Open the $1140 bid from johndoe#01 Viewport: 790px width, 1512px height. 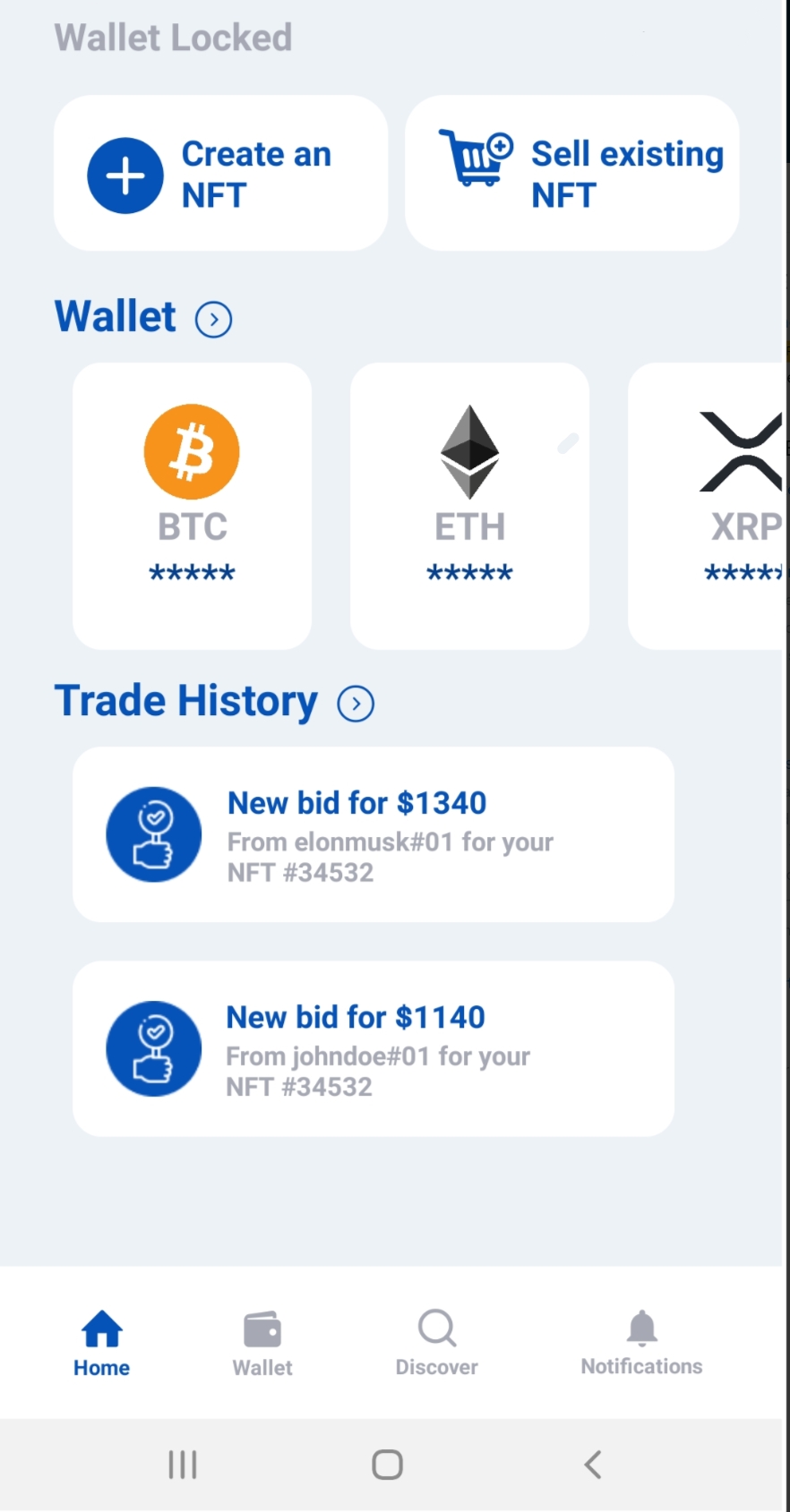374,1049
